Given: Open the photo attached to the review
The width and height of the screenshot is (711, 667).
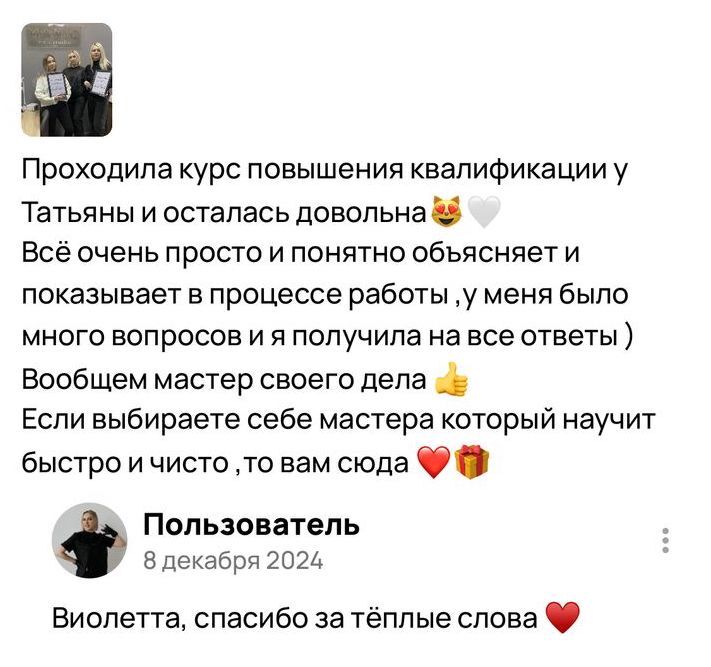Looking at the screenshot, I should pyautogui.click(x=68, y=79).
